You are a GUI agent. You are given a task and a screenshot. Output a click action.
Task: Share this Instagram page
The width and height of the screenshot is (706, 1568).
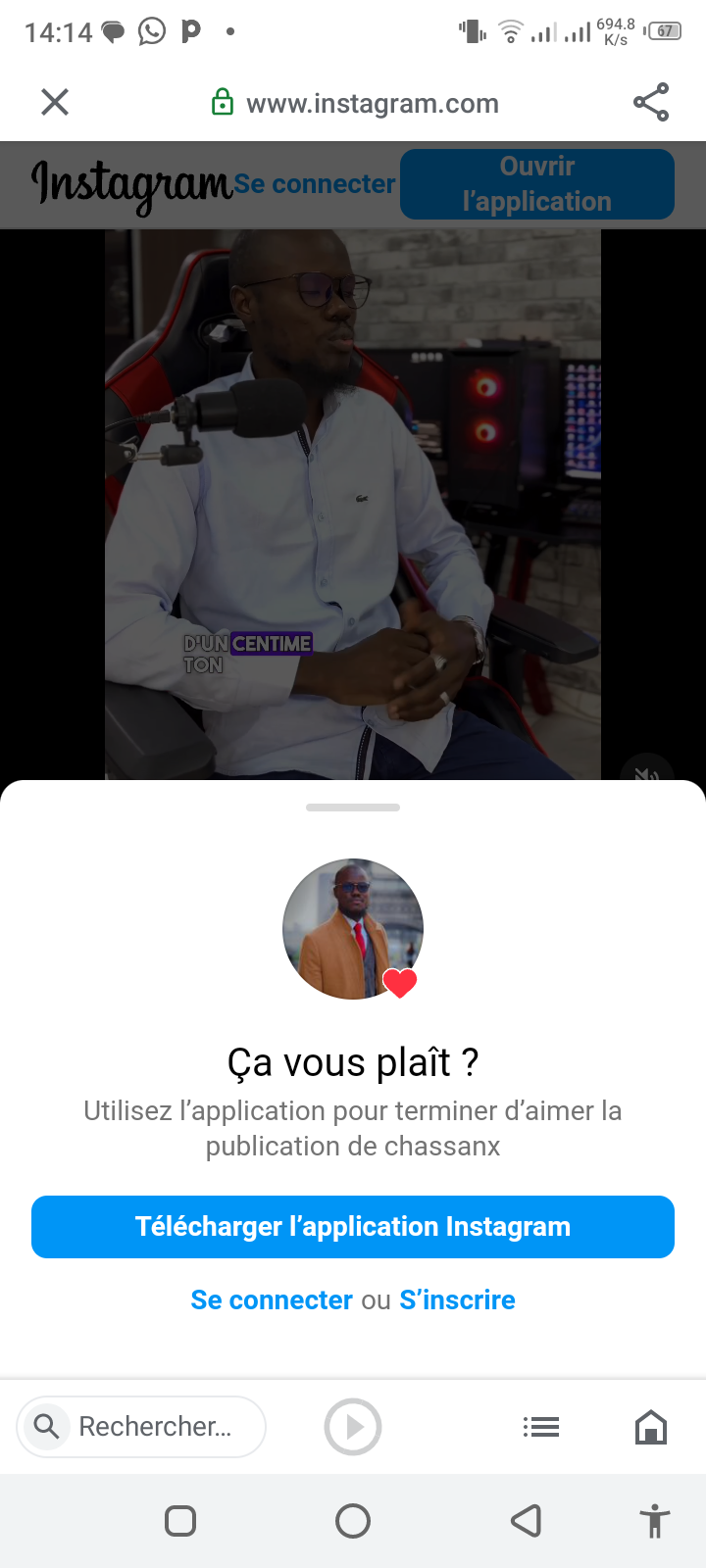click(x=651, y=102)
